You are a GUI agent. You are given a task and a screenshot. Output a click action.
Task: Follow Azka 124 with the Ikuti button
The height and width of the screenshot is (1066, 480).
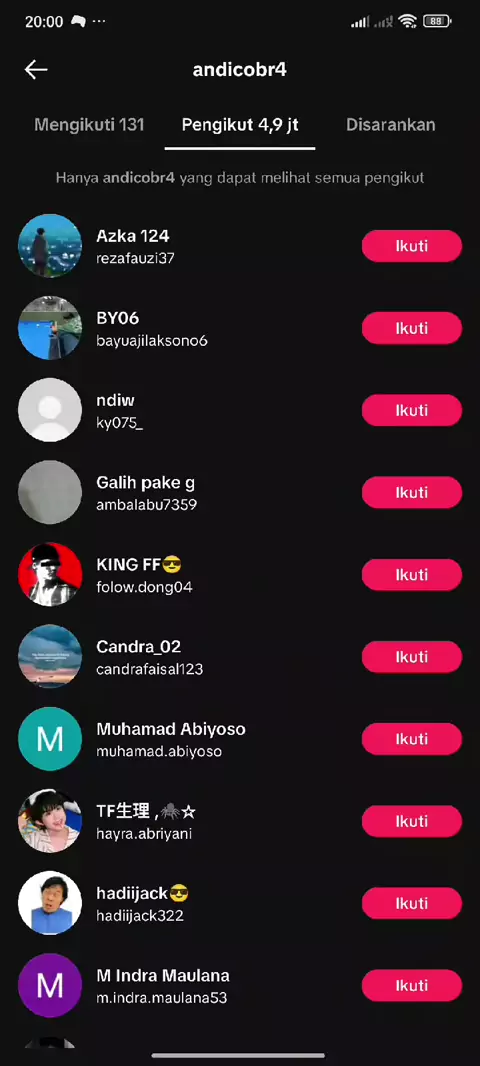coord(411,246)
